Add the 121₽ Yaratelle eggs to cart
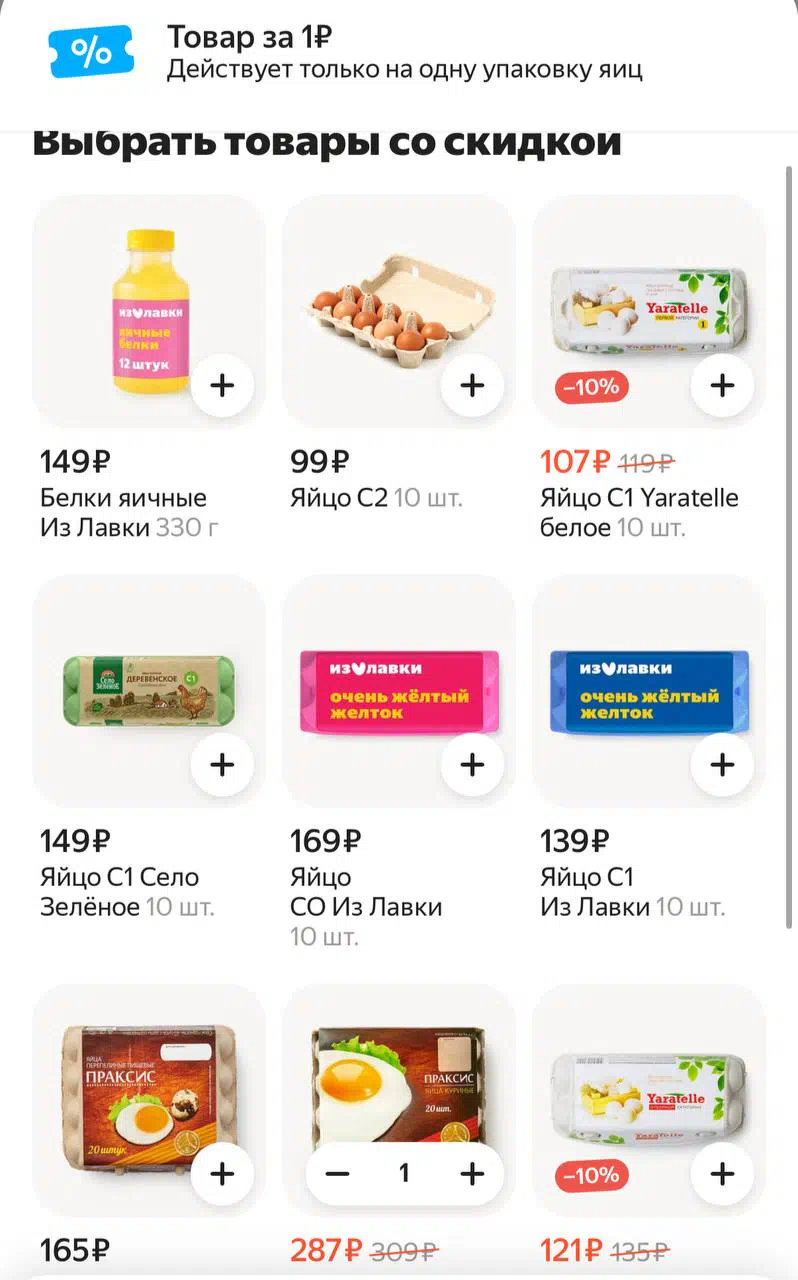This screenshot has height=1280, width=798. 722,1174
